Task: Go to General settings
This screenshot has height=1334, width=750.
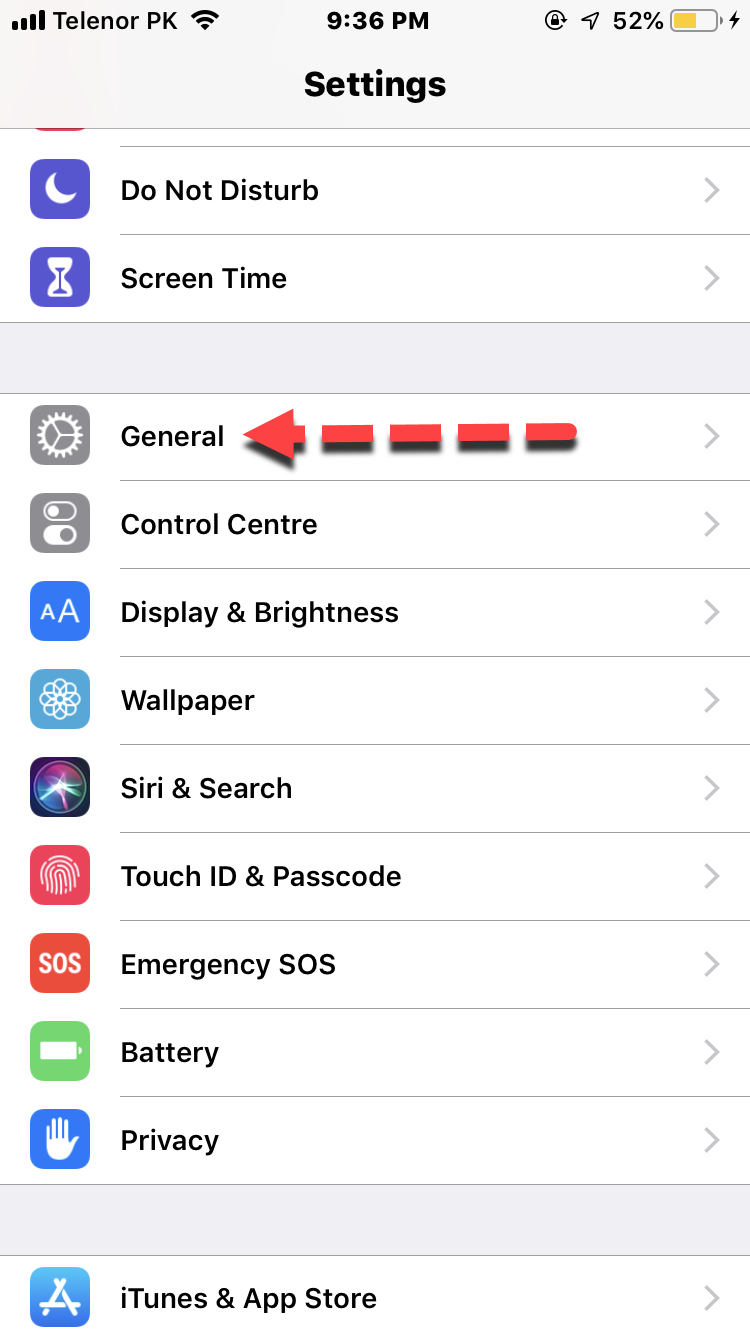Action: tap(172, 436)
